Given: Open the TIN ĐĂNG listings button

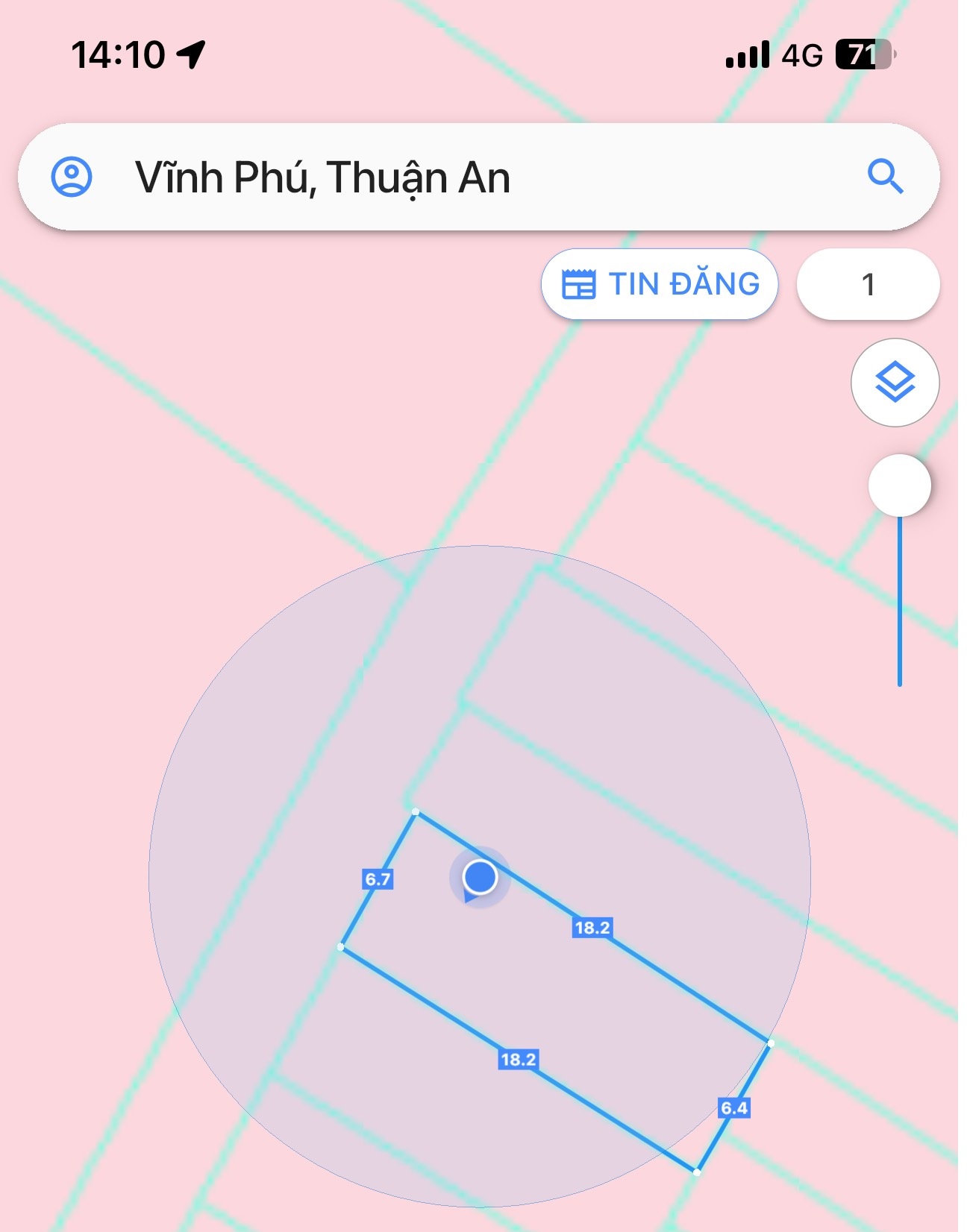Looking at the screenshot, I should click(660, 284).
